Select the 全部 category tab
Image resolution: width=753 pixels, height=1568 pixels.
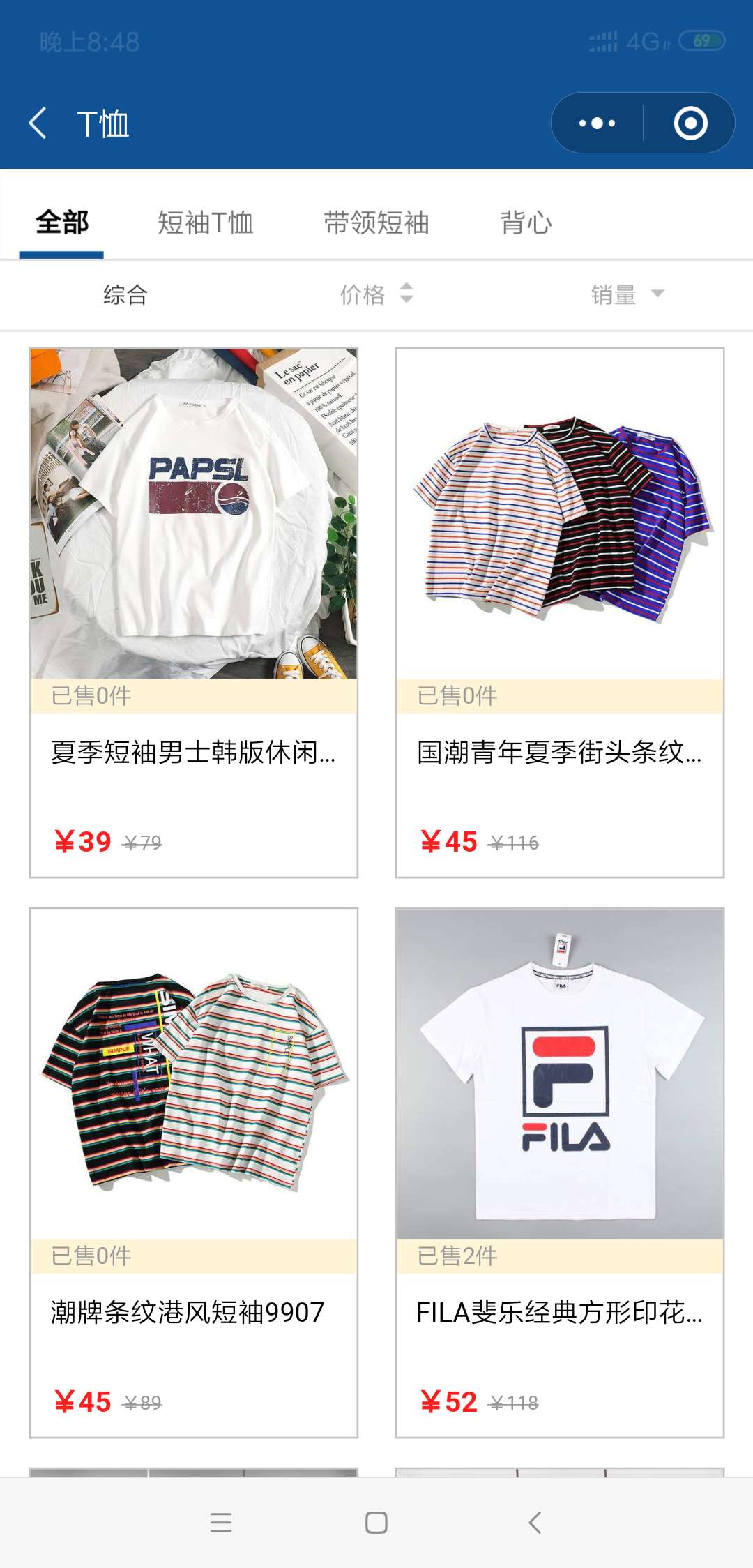point(61,223)
